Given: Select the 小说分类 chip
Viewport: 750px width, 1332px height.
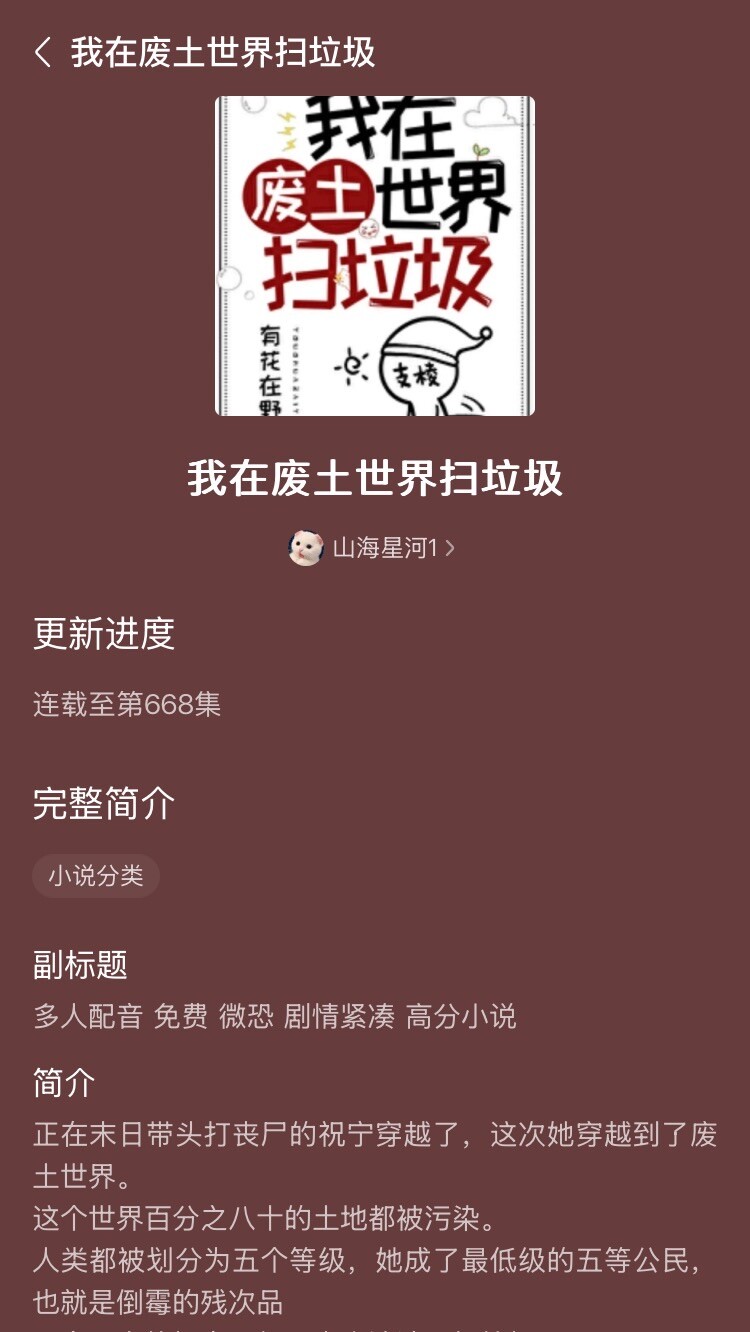Looking at the screenshot, I should point(96,876).
